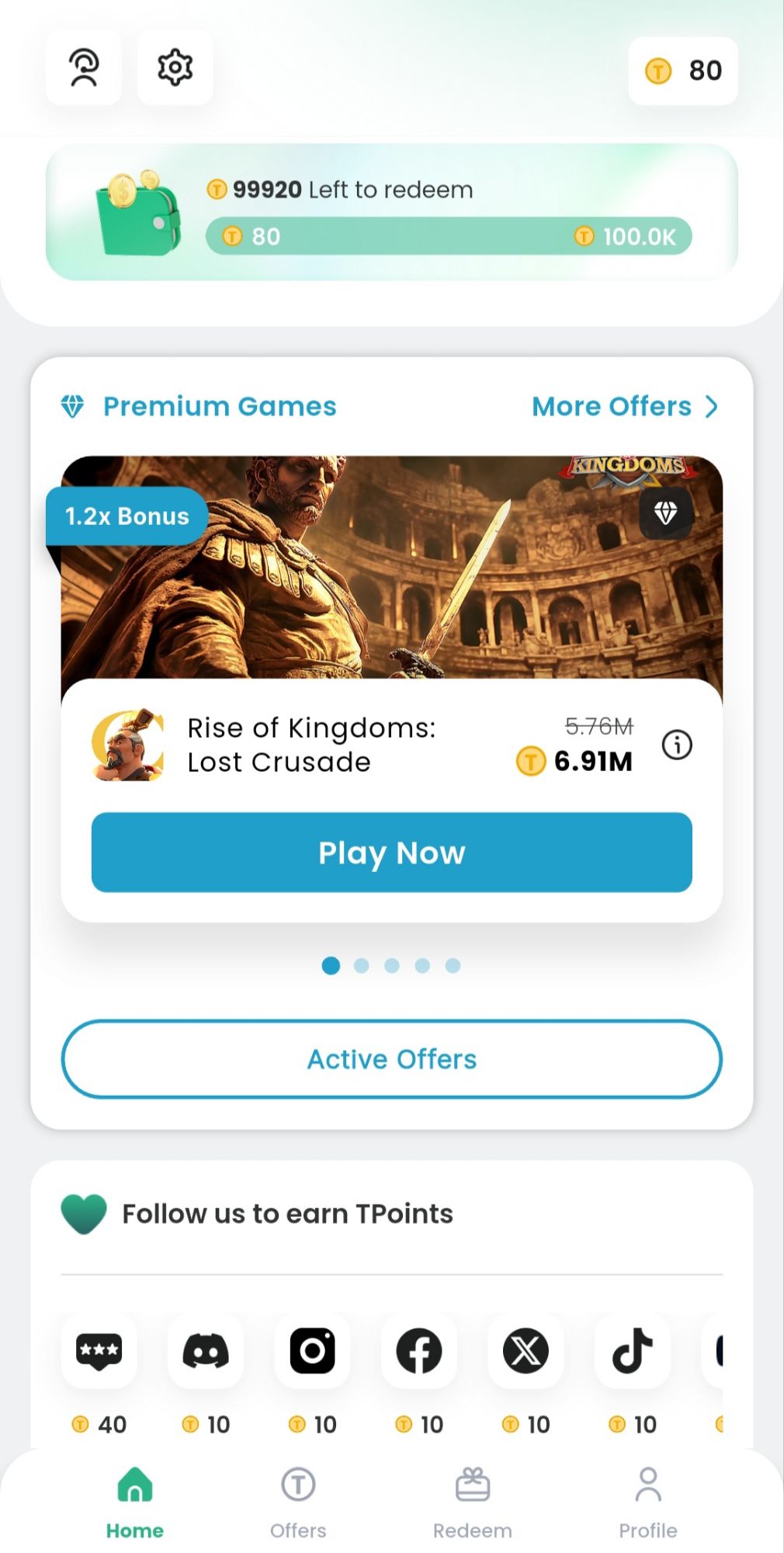Viewport: 784px width, 1553px height.
Task: Select the X social media icon
Action: point(525,1351)
